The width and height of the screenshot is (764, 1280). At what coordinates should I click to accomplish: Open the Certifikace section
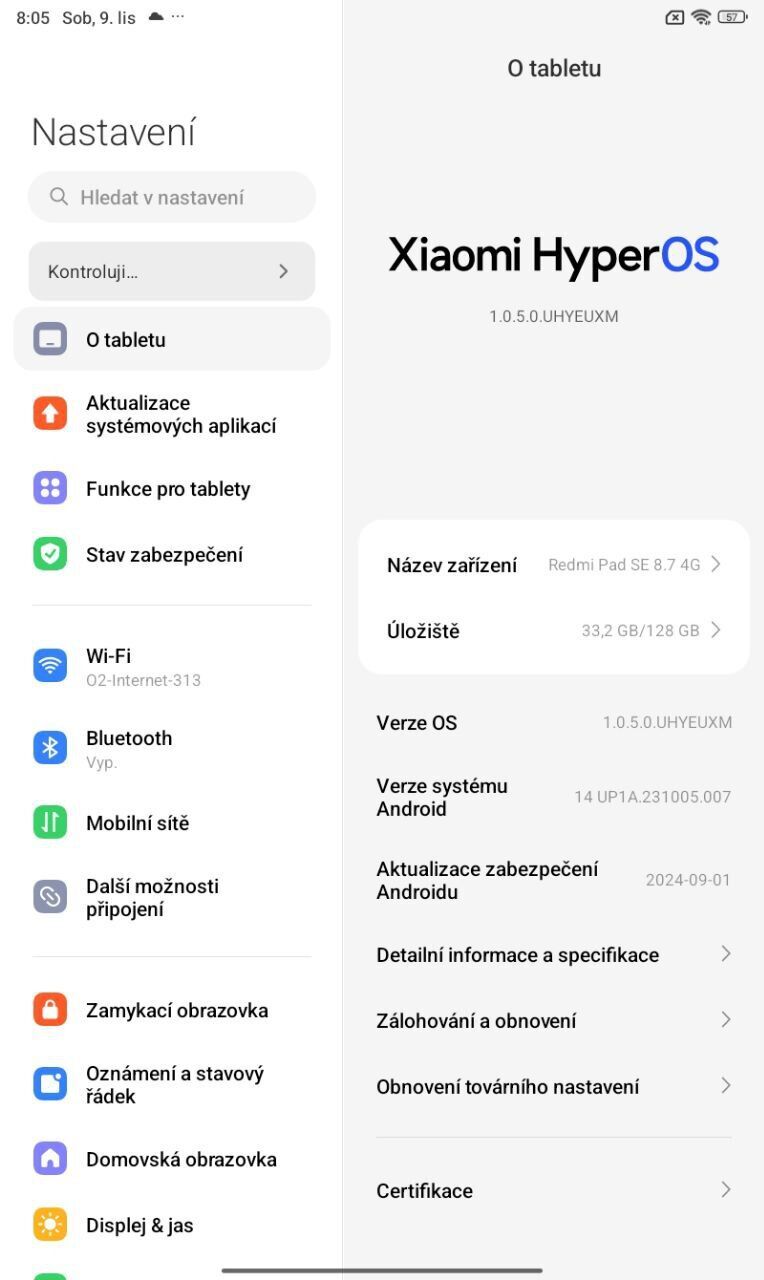coord(553,1190)
